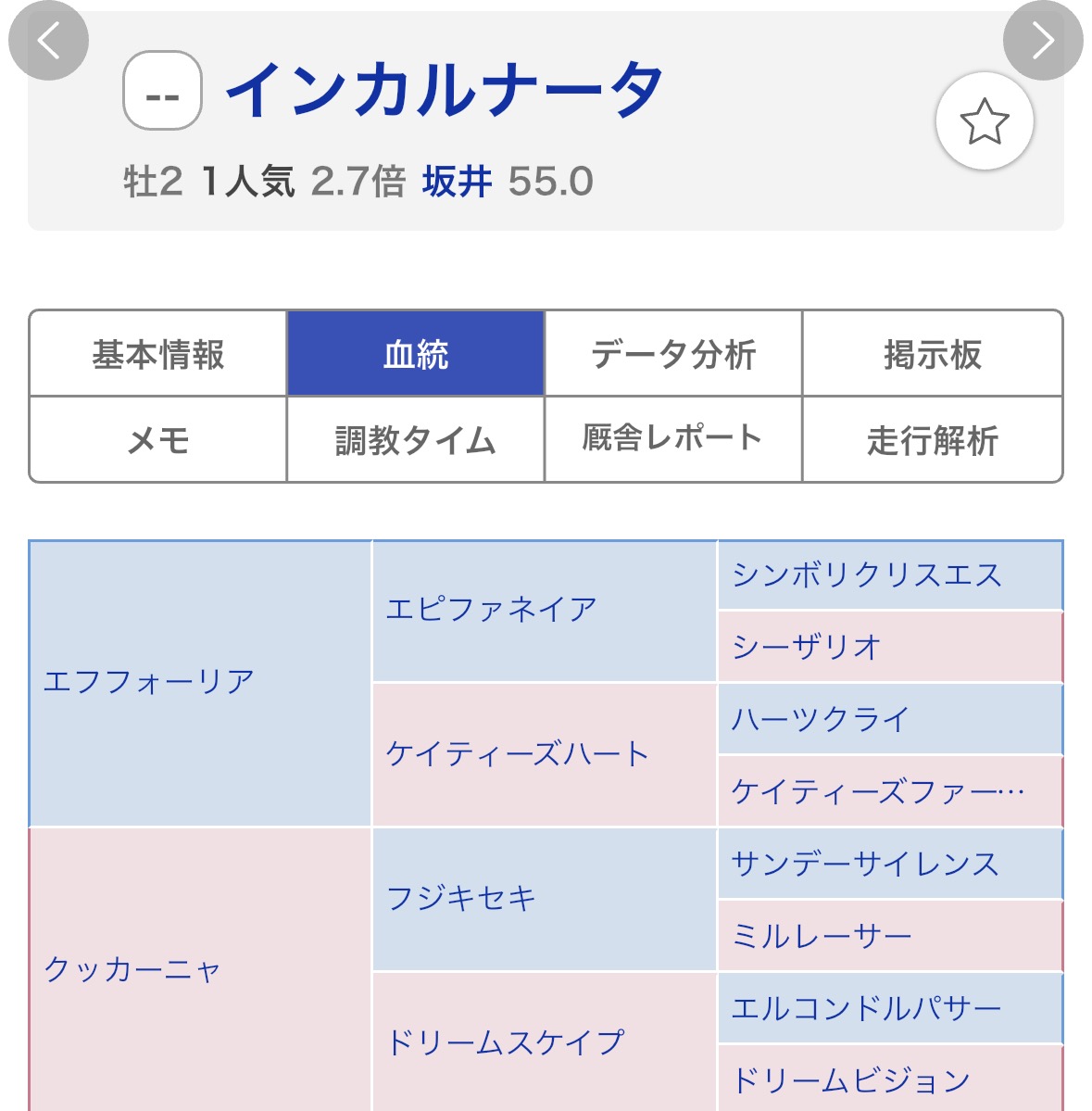Image resolution: width=1092 pixels, height=1111 pixels.
Task: View the 調教タイム tab
Action: 416,439
